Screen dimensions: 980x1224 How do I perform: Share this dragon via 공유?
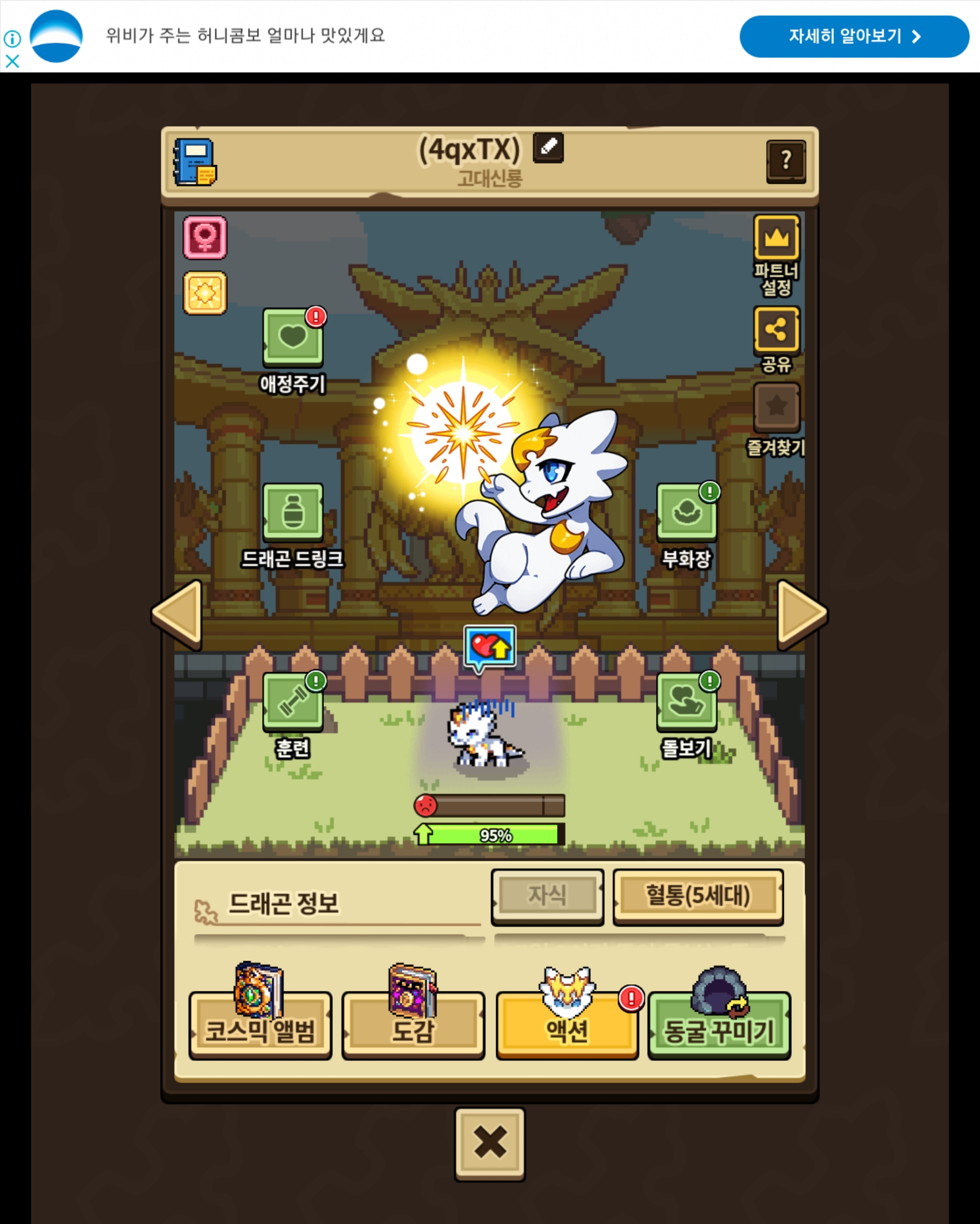[x=776, y=330]
